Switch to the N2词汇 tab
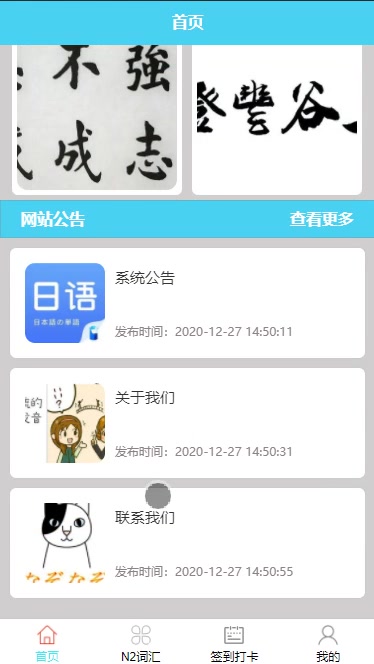Screen dimensions: 374x664 (141, 643)
